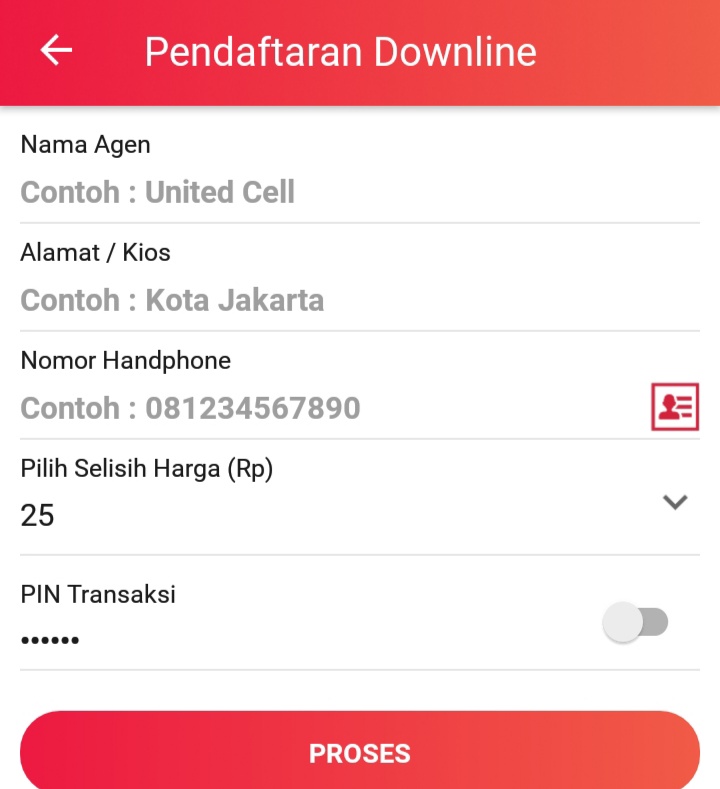The width and height of the screenshot is (720, 789).
Task: Submit the downline registration form
Action: point(360,752)
